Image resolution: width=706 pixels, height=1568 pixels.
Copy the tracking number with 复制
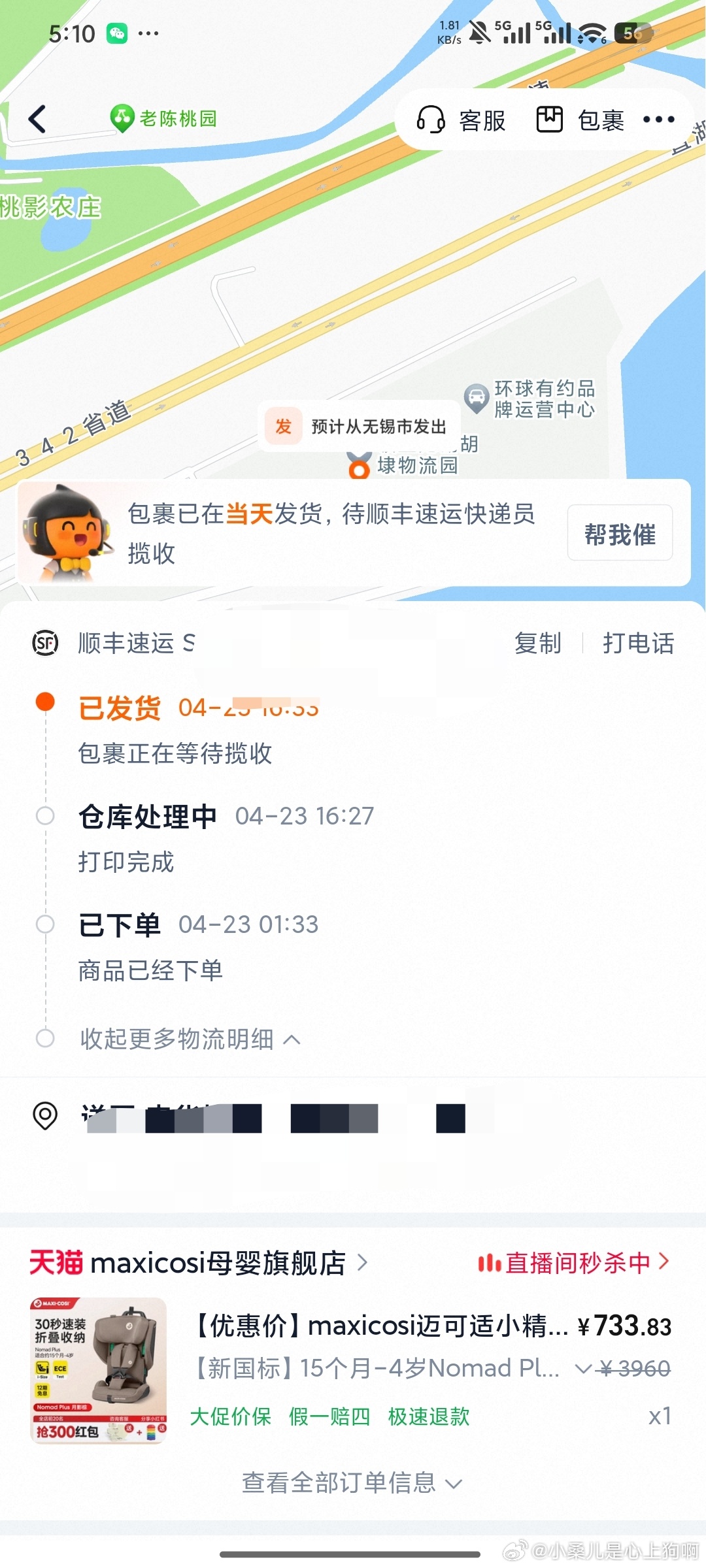[x=537, y=643]
